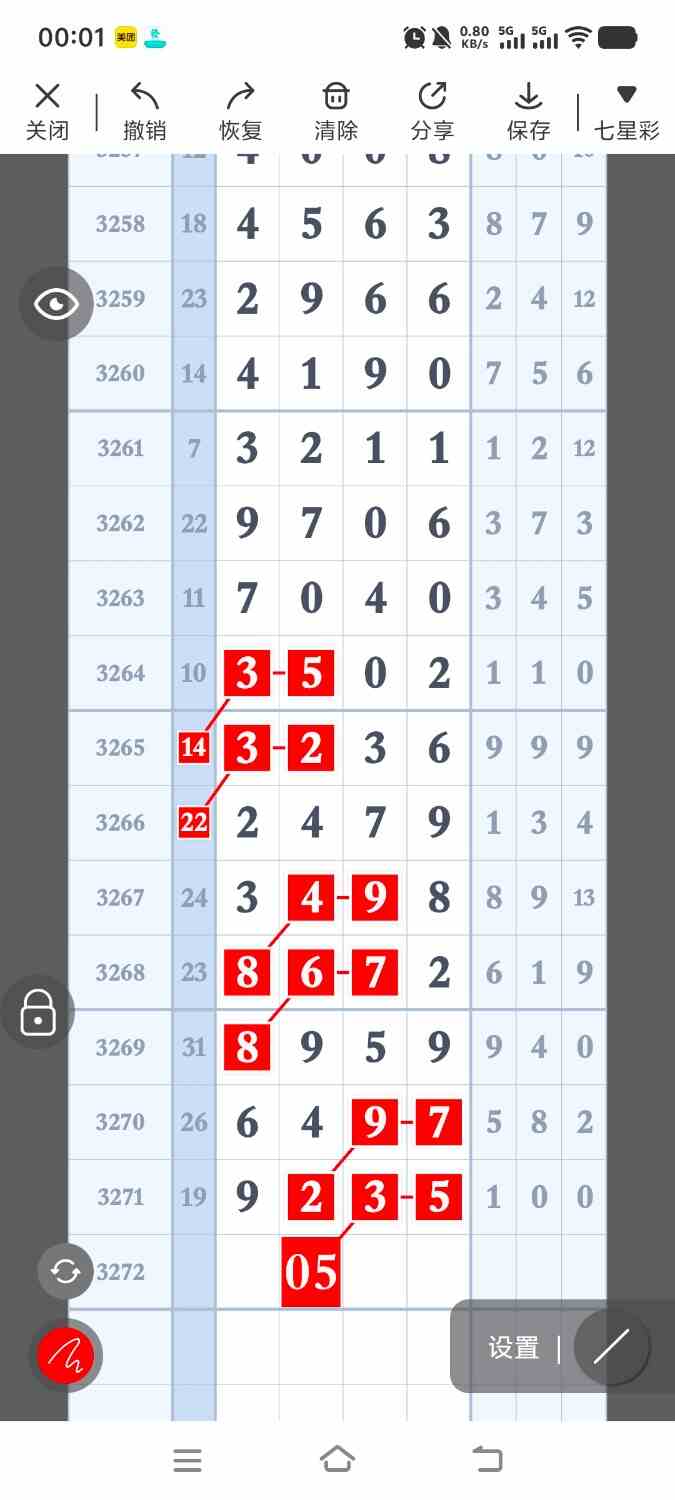The height and width of the screenshot is (1500, 675).
Task: Redo the undone action
Action: (x=240, y=110)
